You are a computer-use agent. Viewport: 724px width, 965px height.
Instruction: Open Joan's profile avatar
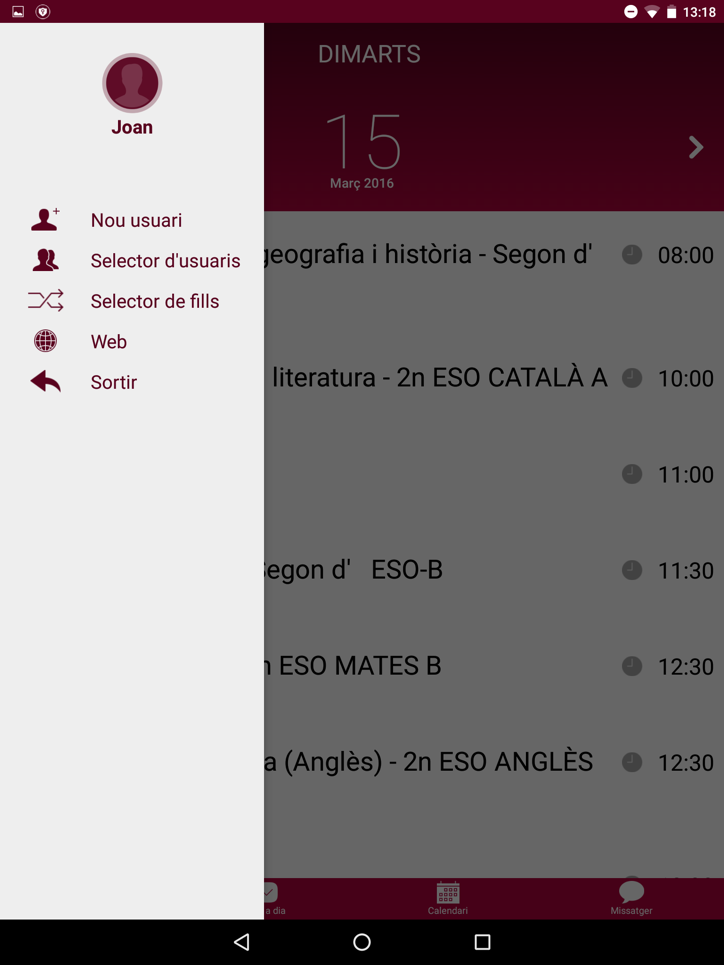tap(132, 83)
